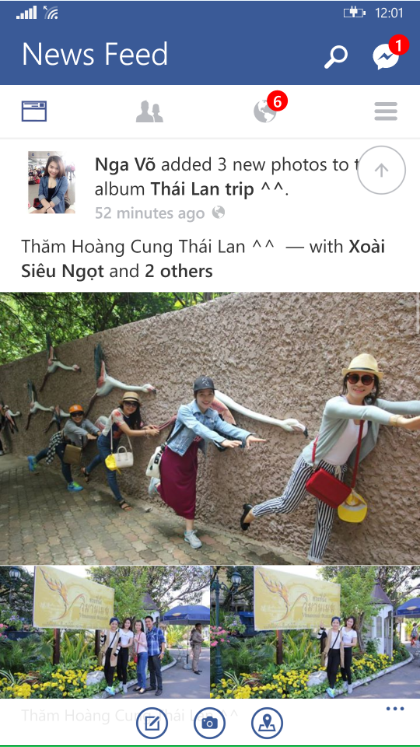Image resolution: width=420 pixels, height=747 pixels.
Task: Upload a photo with the camera icon
Action: 210,723
